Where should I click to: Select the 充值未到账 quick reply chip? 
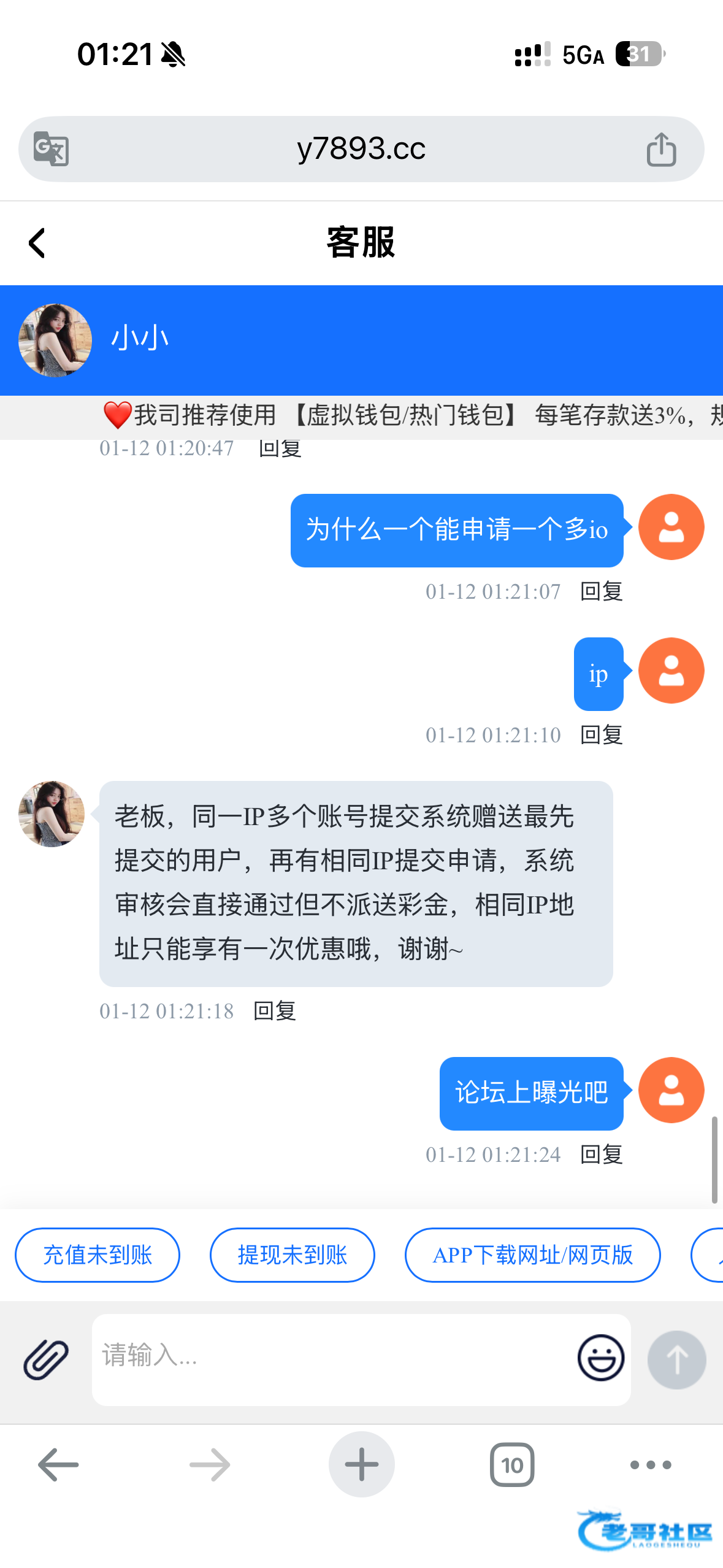click(98, 1255)
